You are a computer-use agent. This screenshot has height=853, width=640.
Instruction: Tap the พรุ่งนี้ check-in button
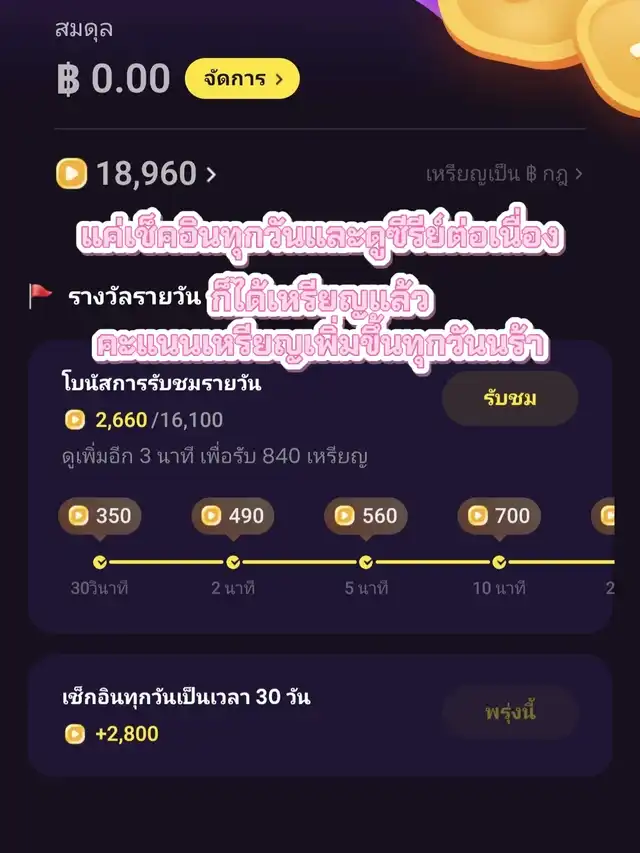tap(509, 713)
